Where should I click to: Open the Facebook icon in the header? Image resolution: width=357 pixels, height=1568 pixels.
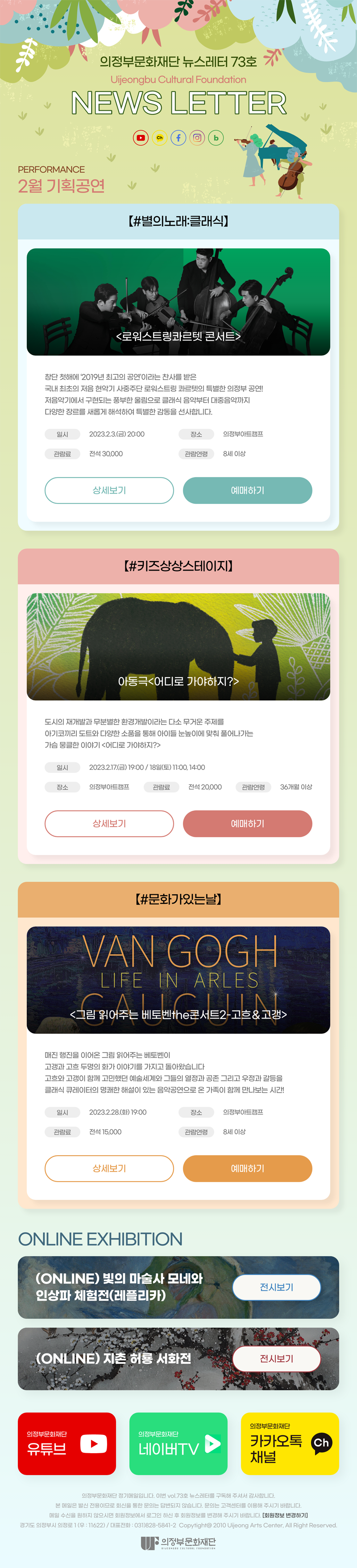[x=178, y=138]
